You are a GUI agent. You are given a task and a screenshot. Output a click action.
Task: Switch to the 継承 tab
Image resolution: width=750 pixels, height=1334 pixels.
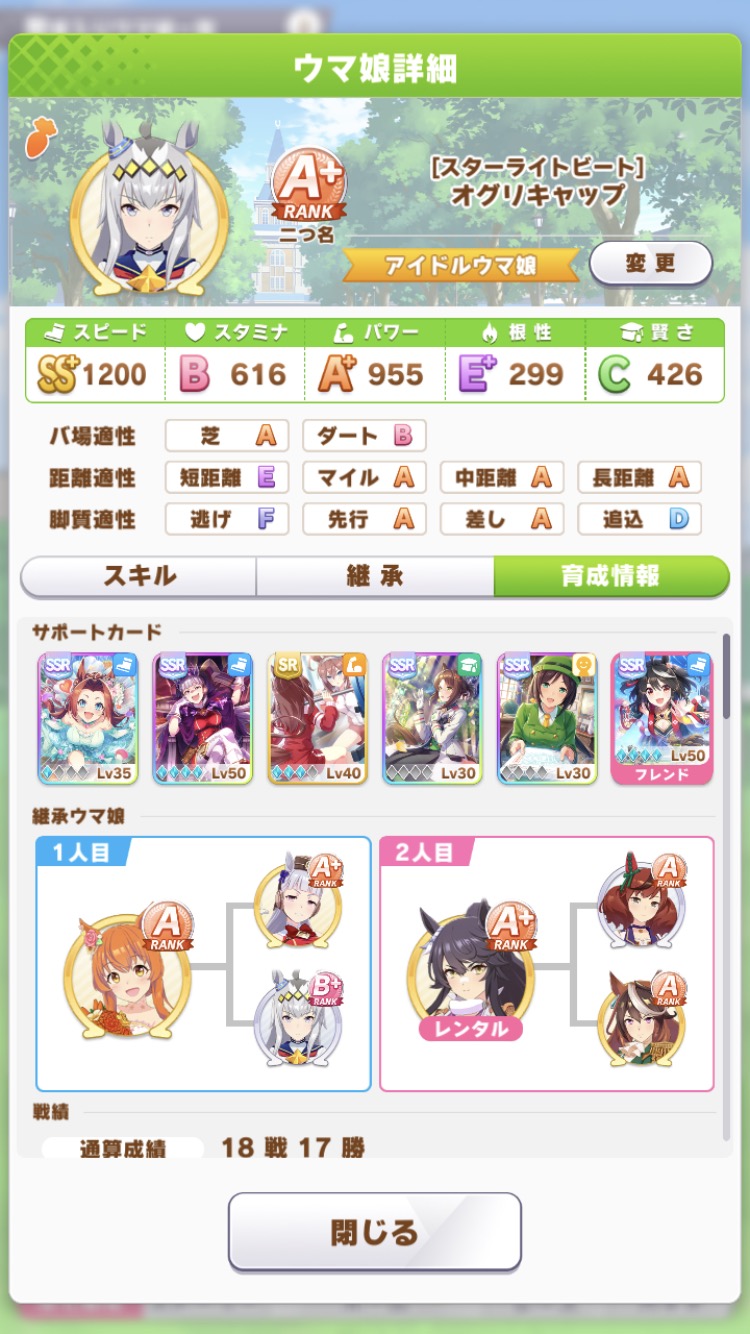pyautogui.click(x=374, y=577)
